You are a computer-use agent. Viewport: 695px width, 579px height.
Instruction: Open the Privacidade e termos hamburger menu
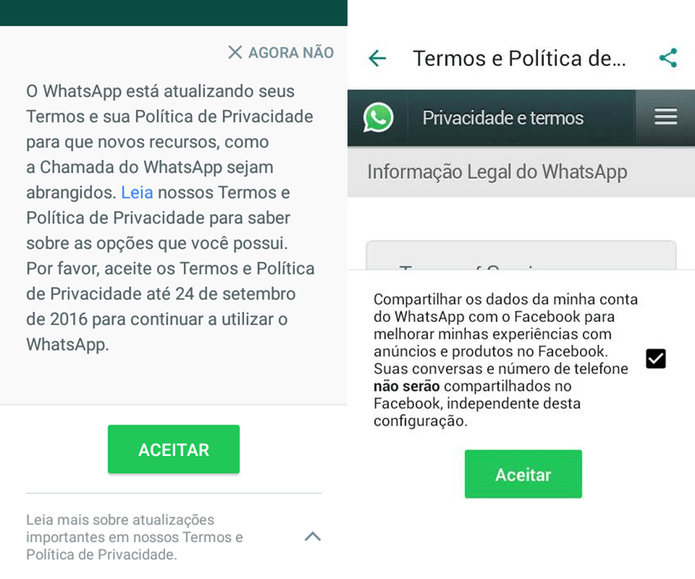pyautogui.click(x=666, y=118)
